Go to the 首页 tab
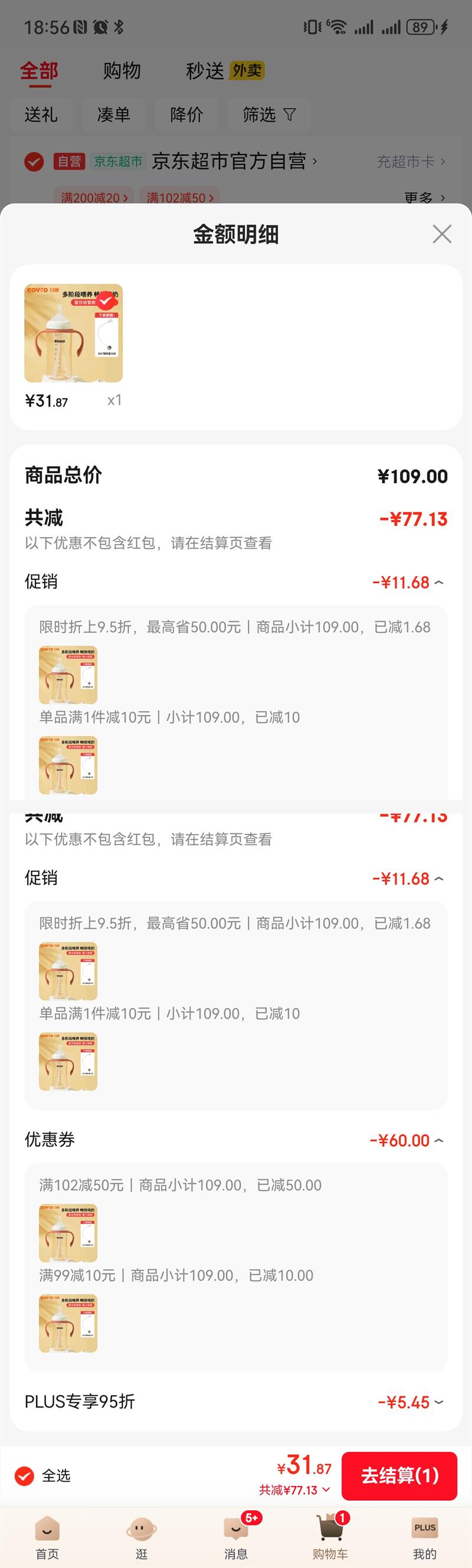 tap(47, 1537)
